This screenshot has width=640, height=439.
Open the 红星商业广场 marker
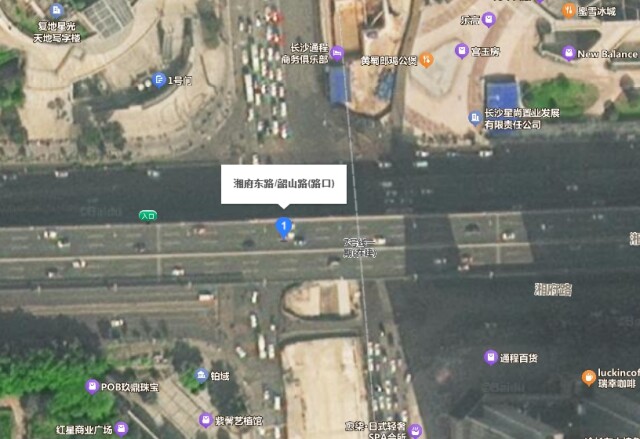coord(121,429)
